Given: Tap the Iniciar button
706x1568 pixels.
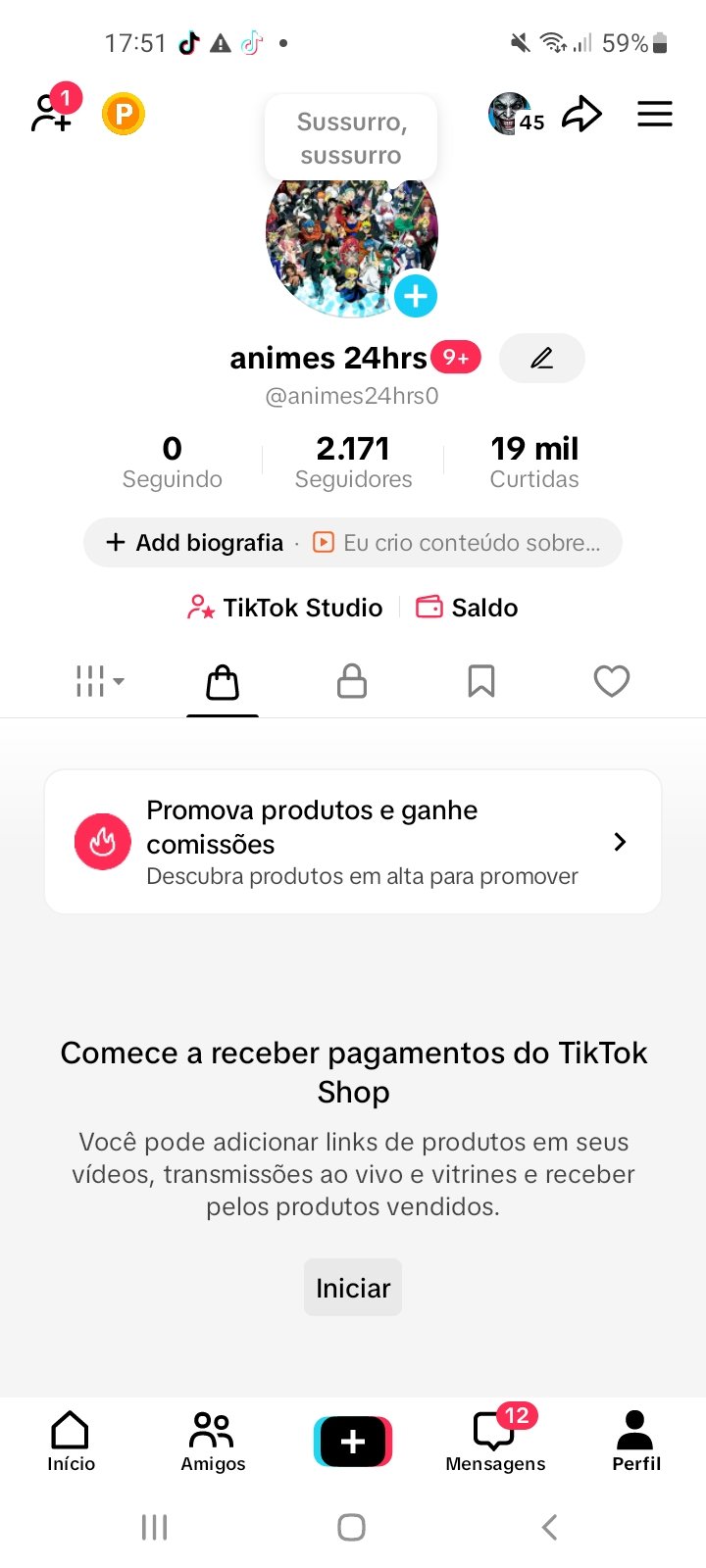Looking at the screenshot, I should (x=353, y=1288).
